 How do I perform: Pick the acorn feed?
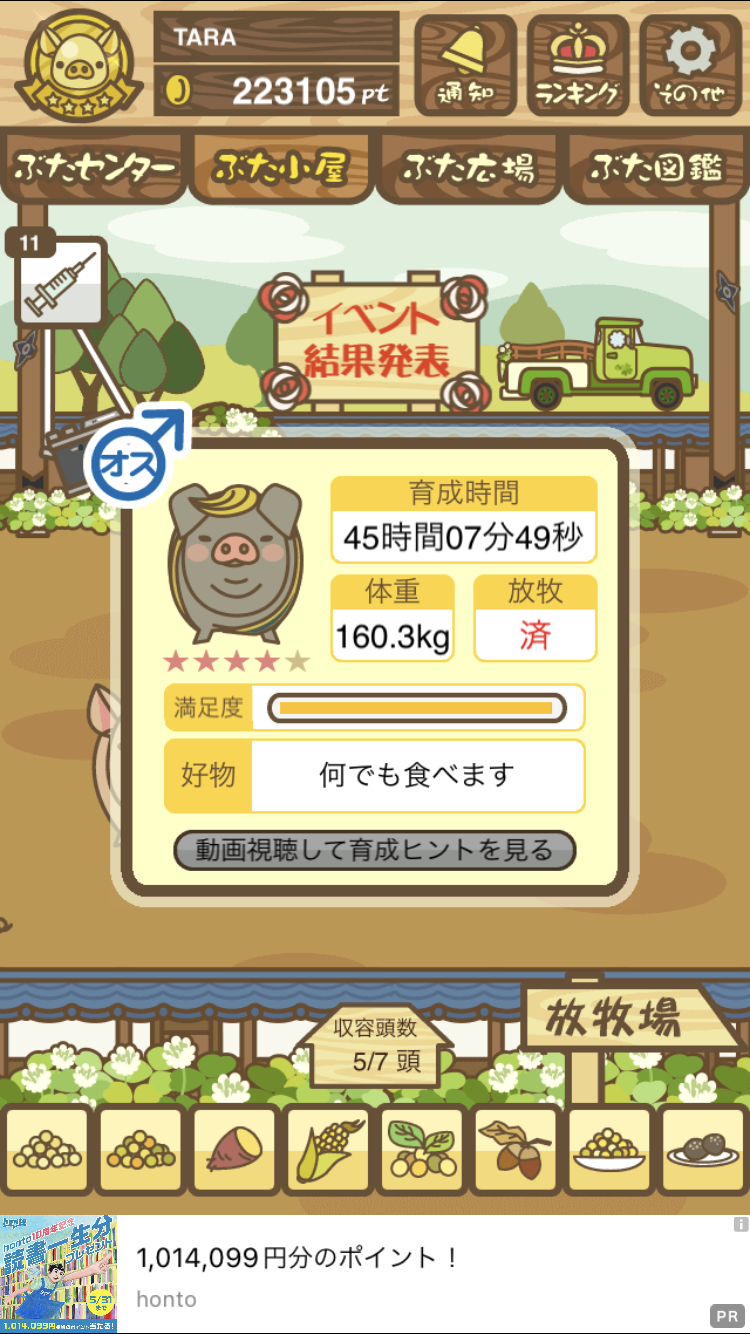click(x=516, y=1151)
